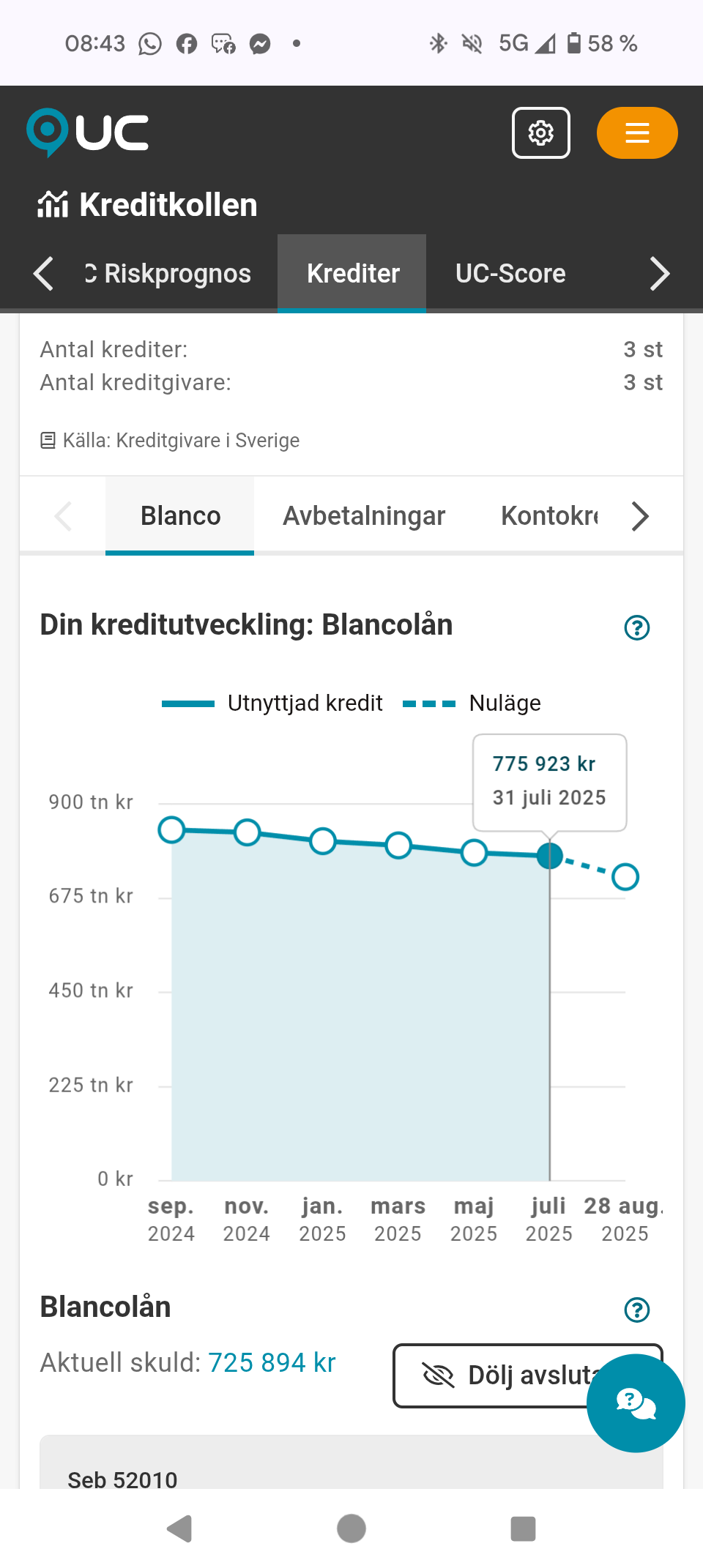Select the Blanco sub-tab
The height and width of the screenshot is (1568, 703).
pos(180,516)
